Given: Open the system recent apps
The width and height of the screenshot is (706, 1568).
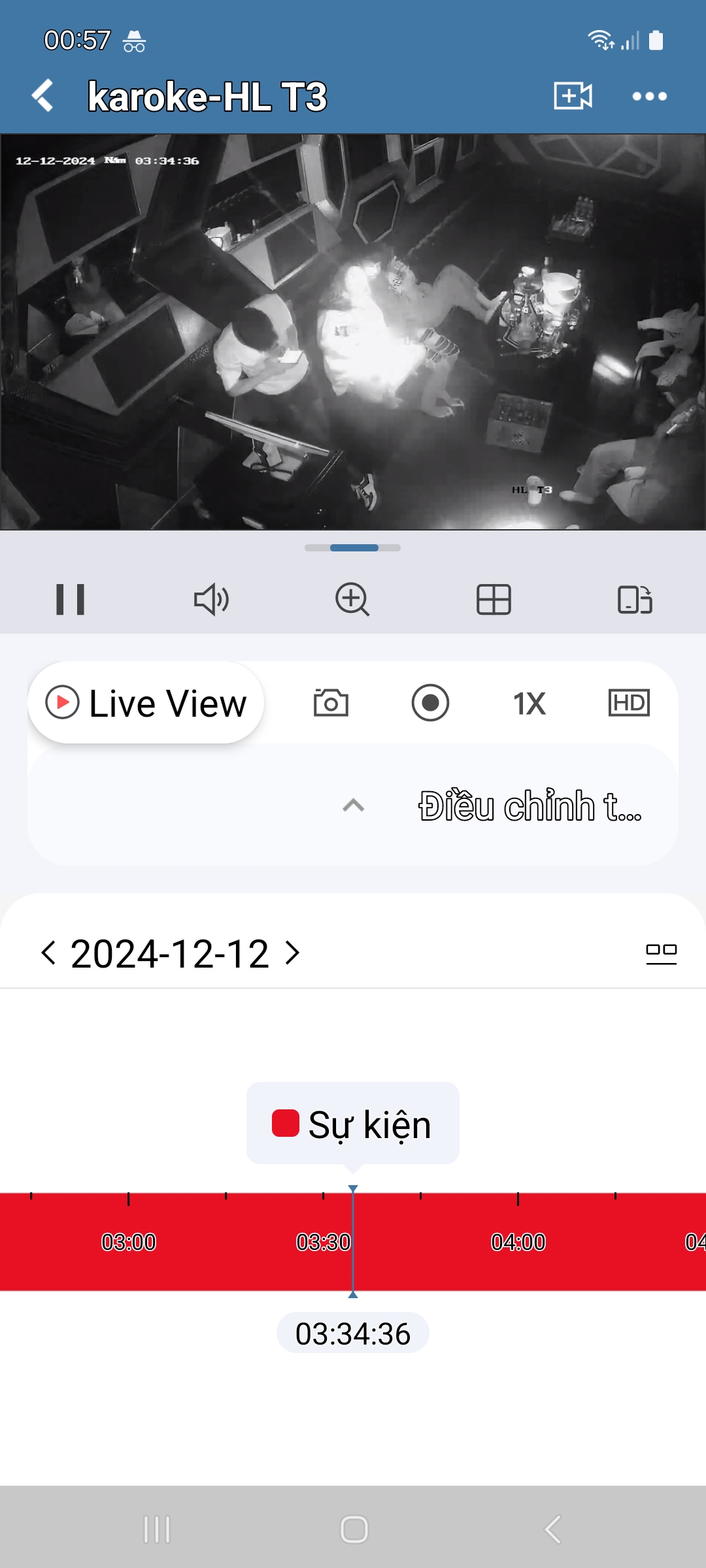Looking at the screenshot, I should [x=157, y=1529].
